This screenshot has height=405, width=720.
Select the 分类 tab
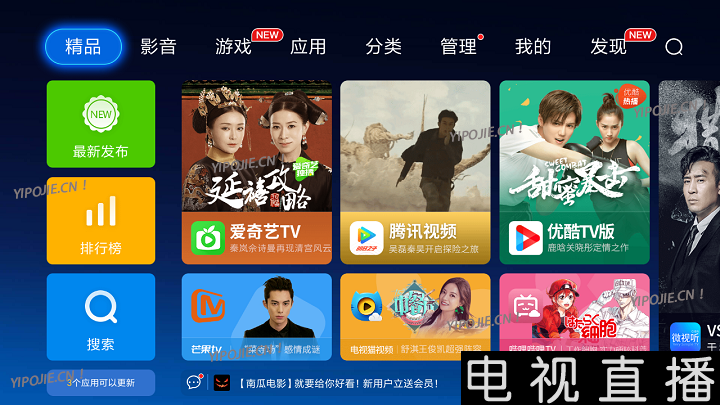[x=383, y=47]
